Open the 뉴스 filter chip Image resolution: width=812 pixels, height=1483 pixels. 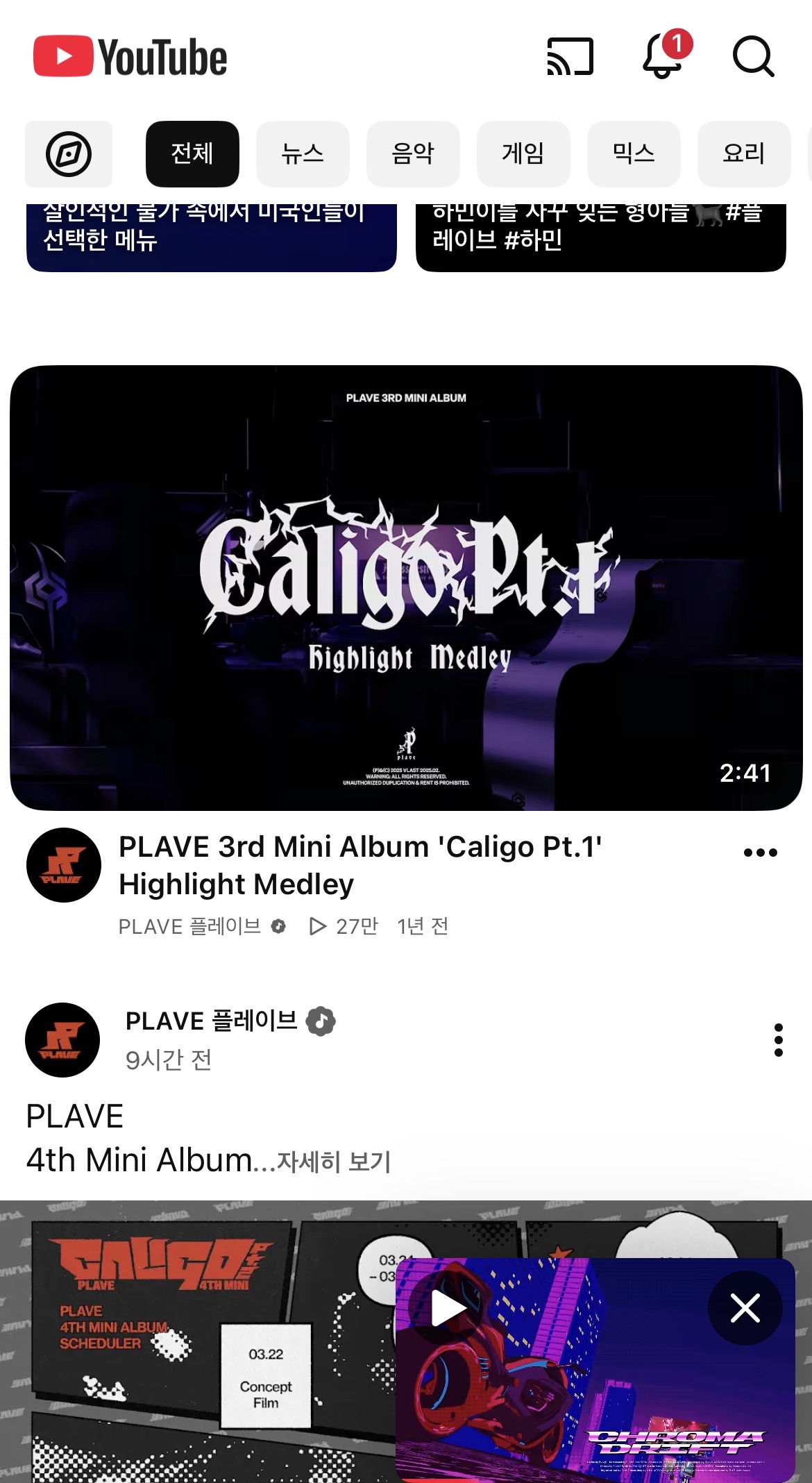[303, 154]
